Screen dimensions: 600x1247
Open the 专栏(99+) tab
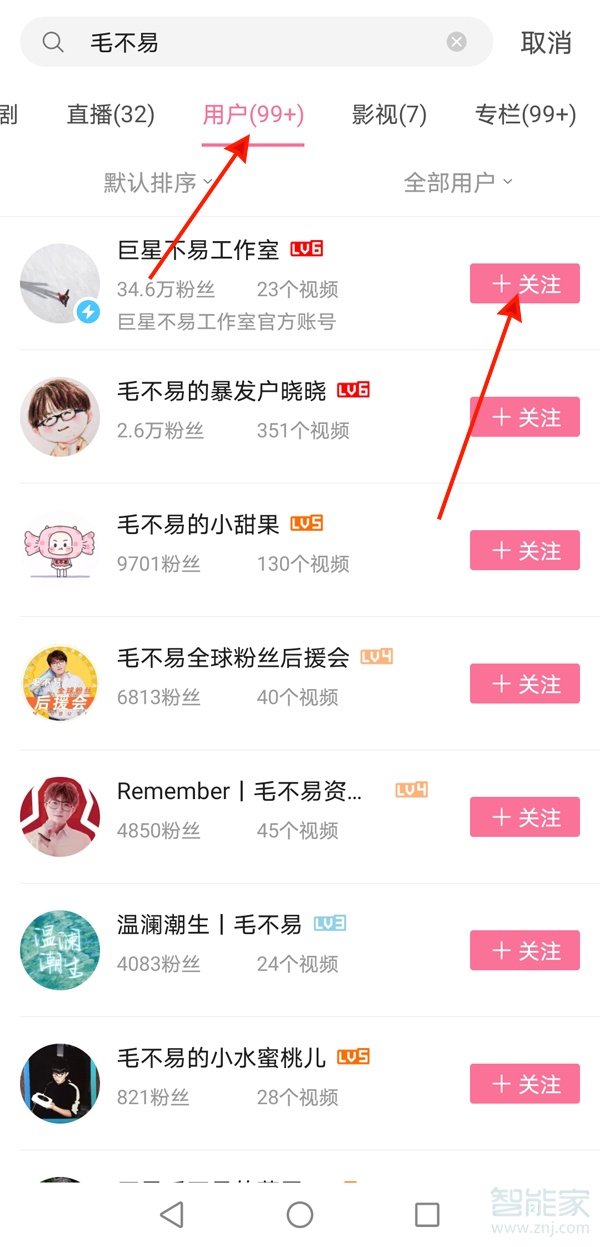pyautogui.click(x=526, y=114)
